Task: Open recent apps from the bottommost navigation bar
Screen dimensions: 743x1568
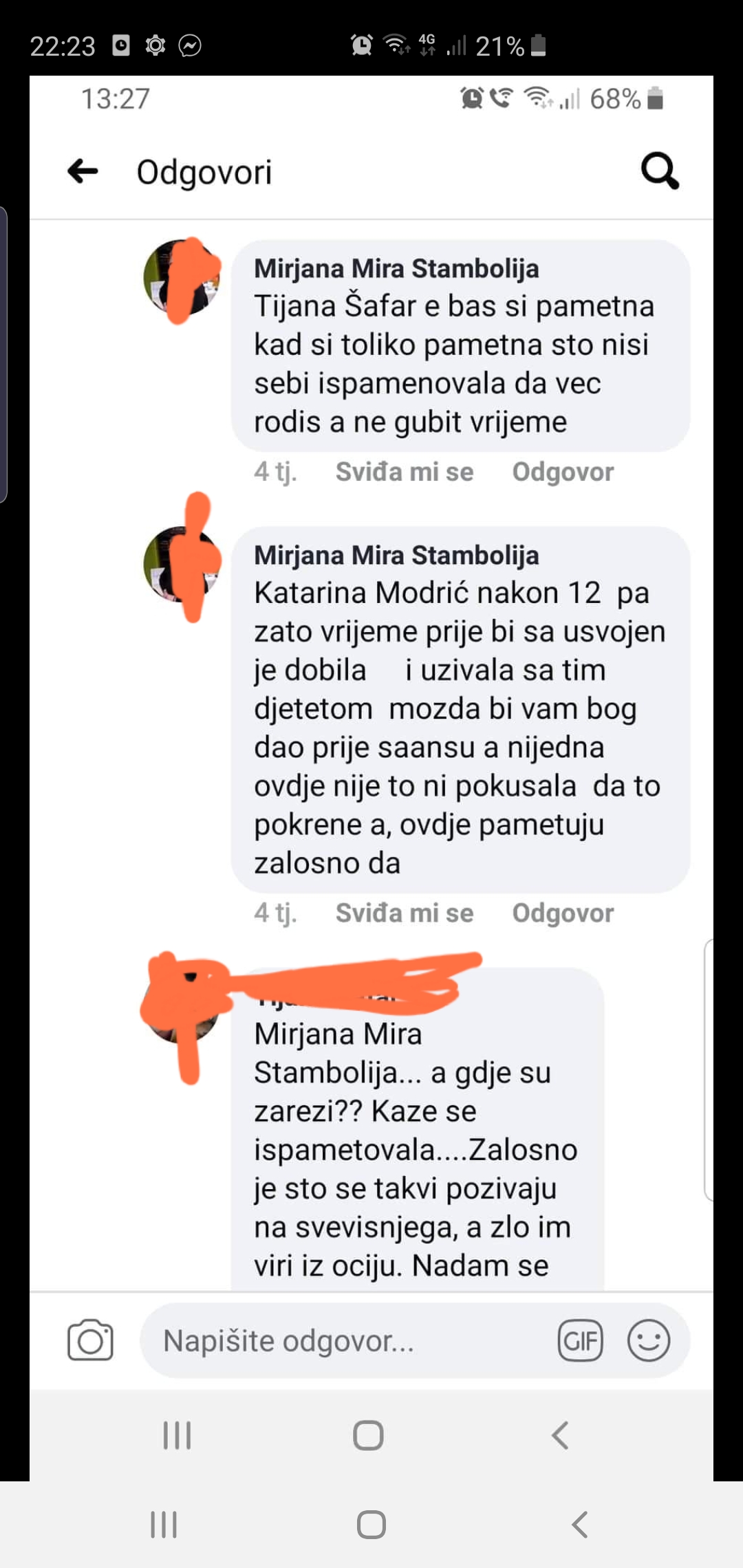Action: 164,1525
